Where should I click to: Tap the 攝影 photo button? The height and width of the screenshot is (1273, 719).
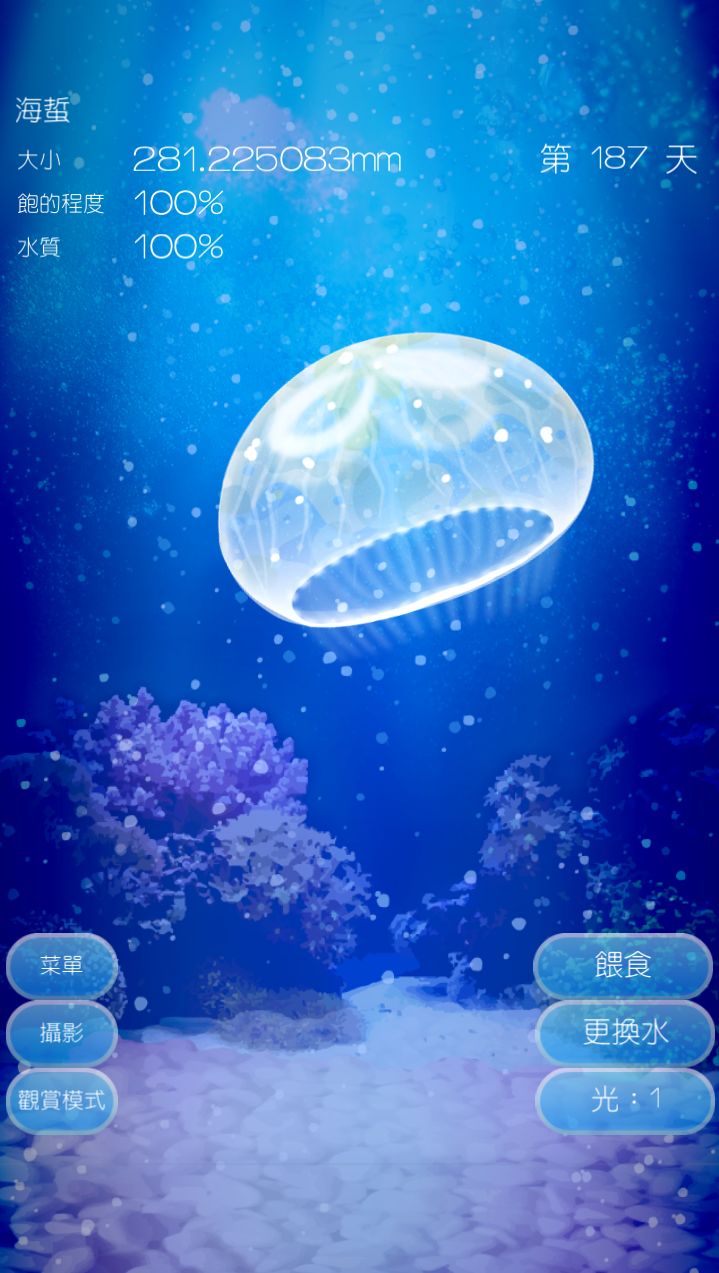tap(62, 1033)
